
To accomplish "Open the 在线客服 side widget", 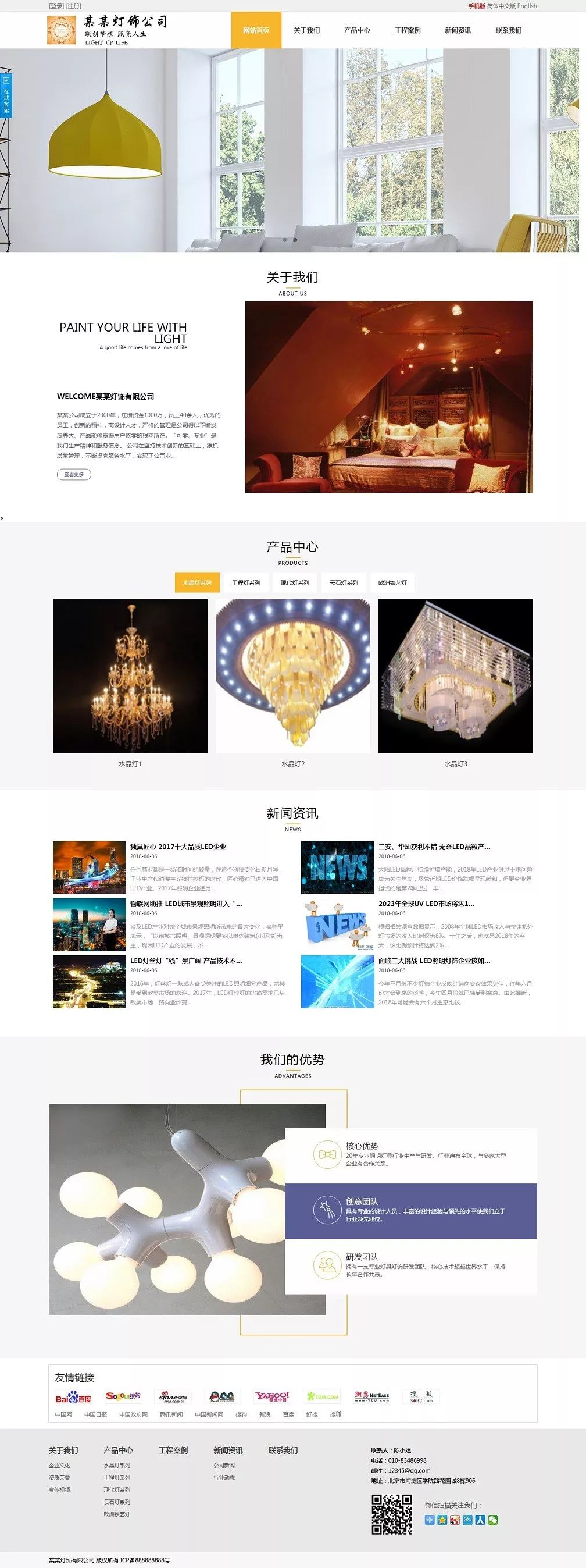I will pos(6,95).
